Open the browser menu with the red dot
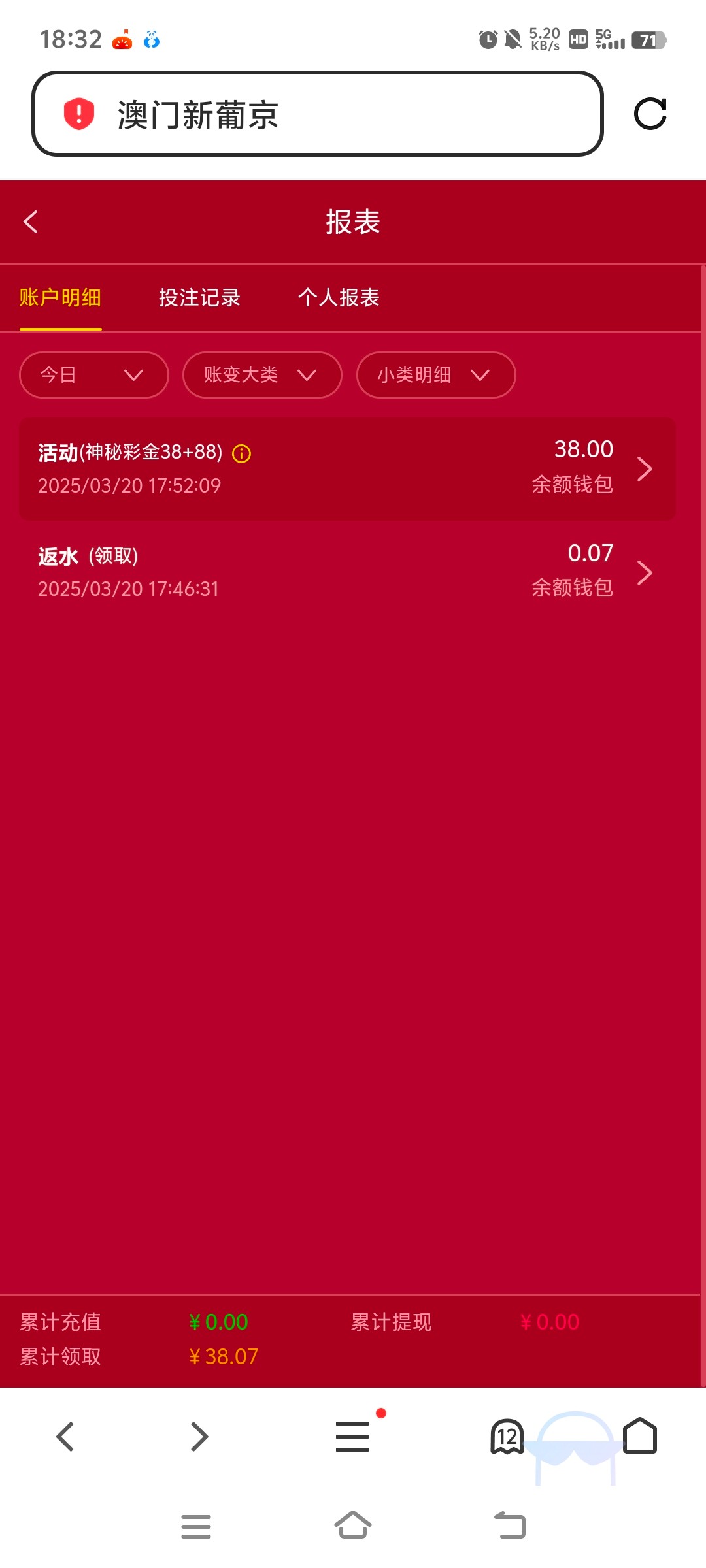706x1568 pixels. (353, 1437)
